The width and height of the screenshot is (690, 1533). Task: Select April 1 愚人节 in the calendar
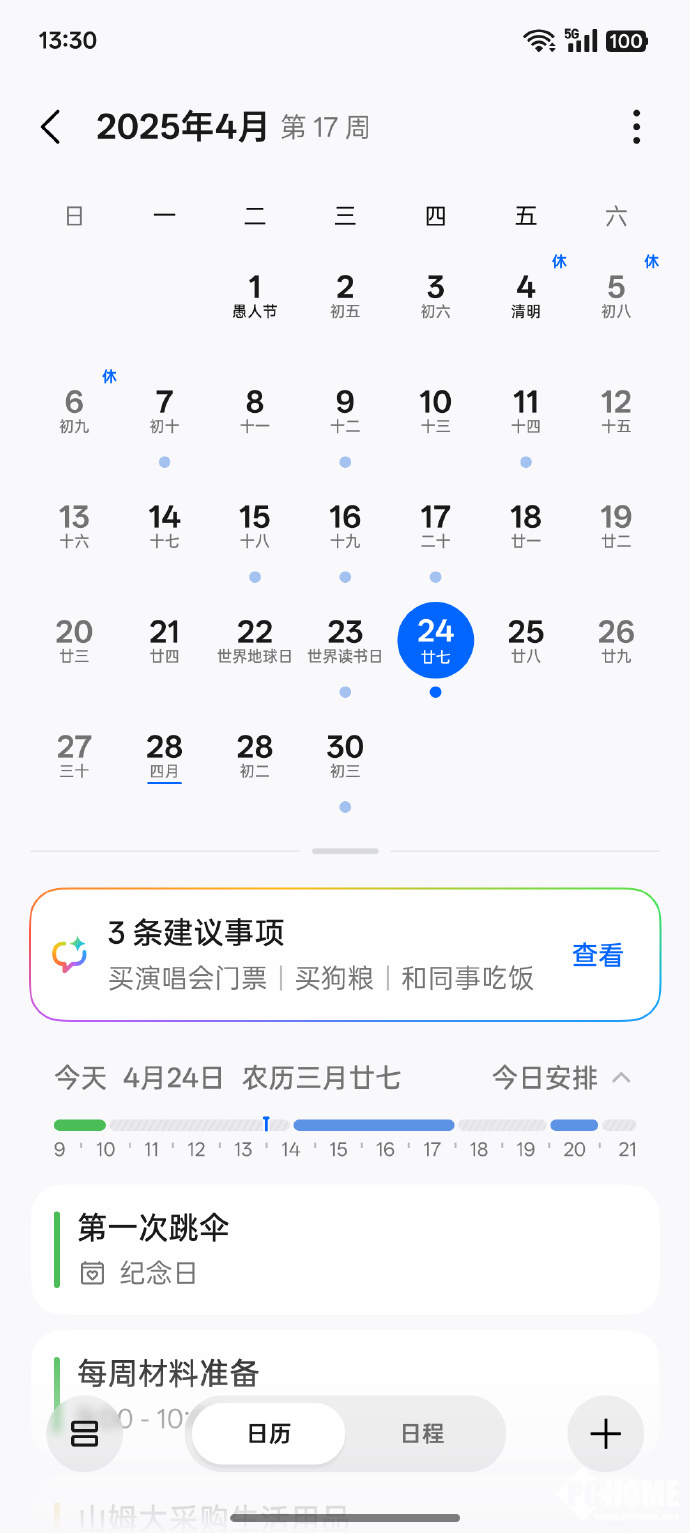point(255,296)
